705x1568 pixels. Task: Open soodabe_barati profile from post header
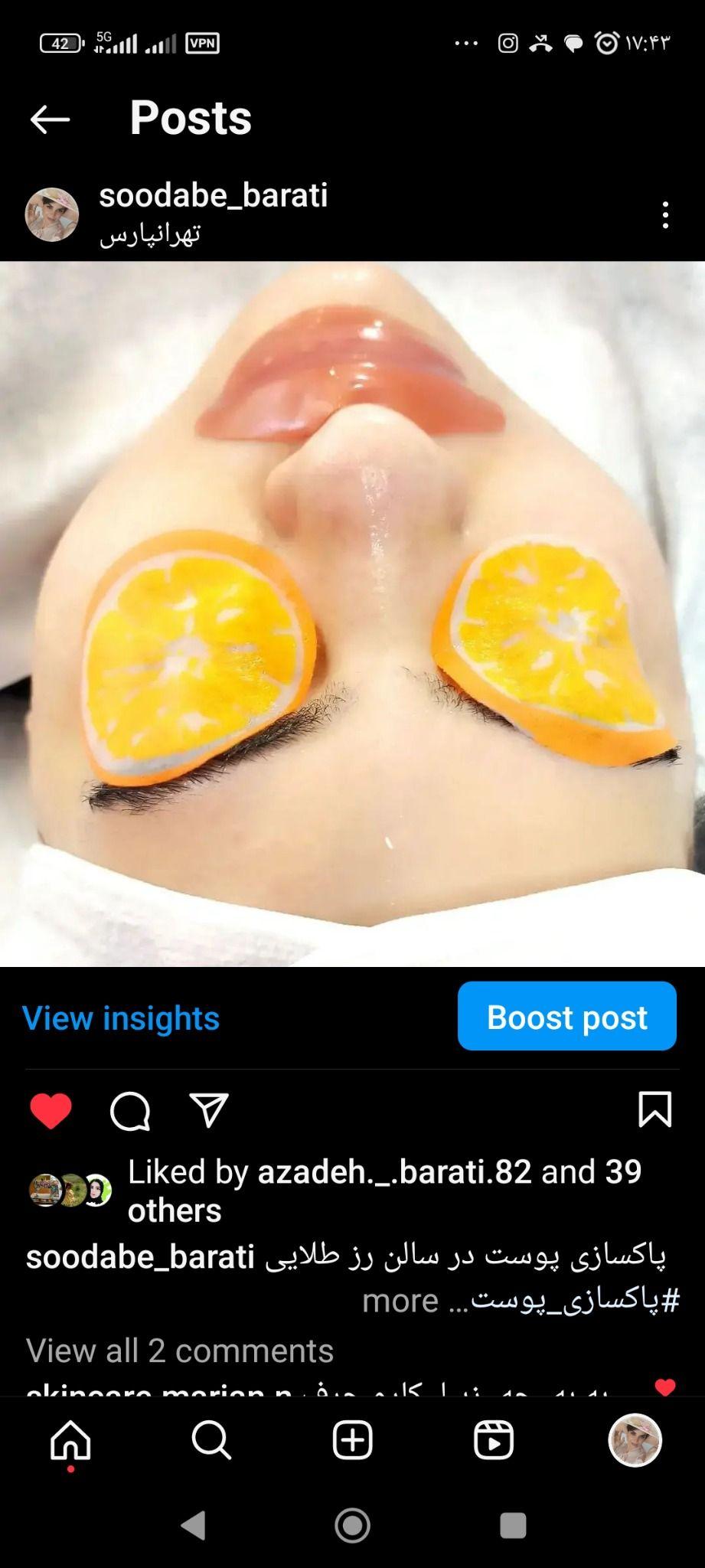click(x=213, y=195)
